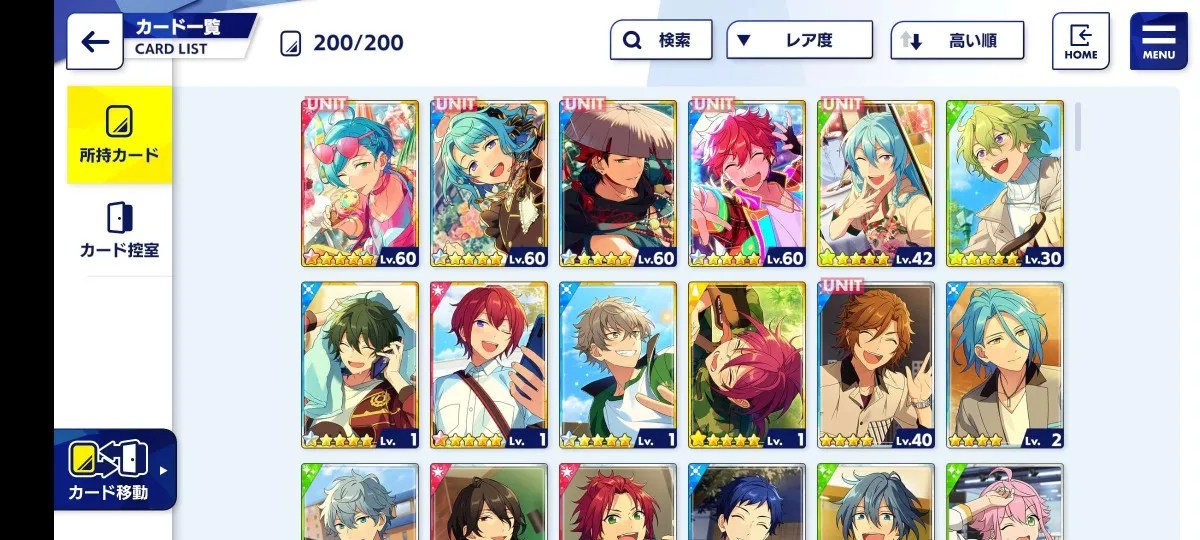Switch to the カード控室 tab
This screenshot has height=540, width=1200.
coord(119,230)
